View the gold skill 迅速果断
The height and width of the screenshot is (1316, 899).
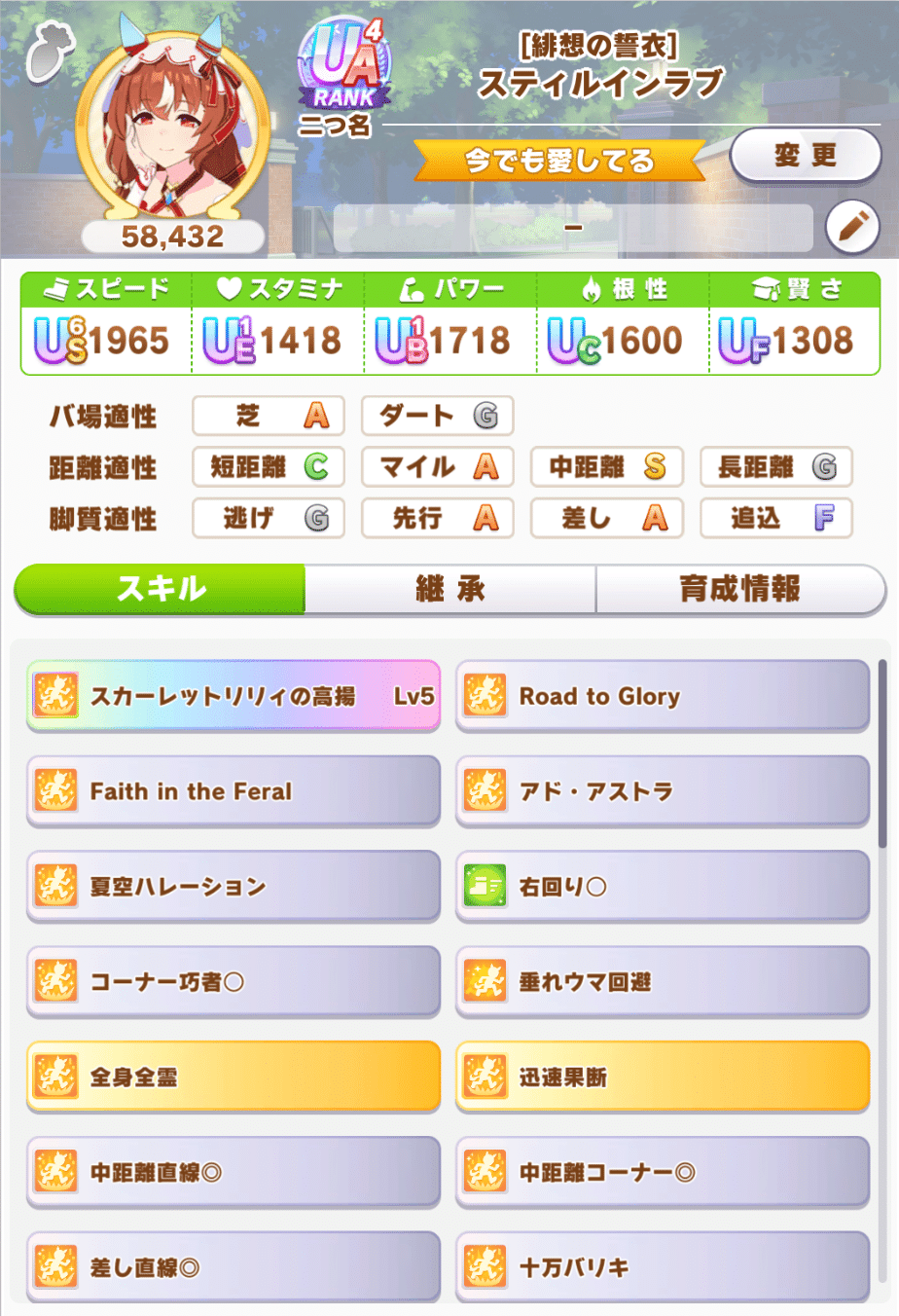click(x=662, y=1078)
